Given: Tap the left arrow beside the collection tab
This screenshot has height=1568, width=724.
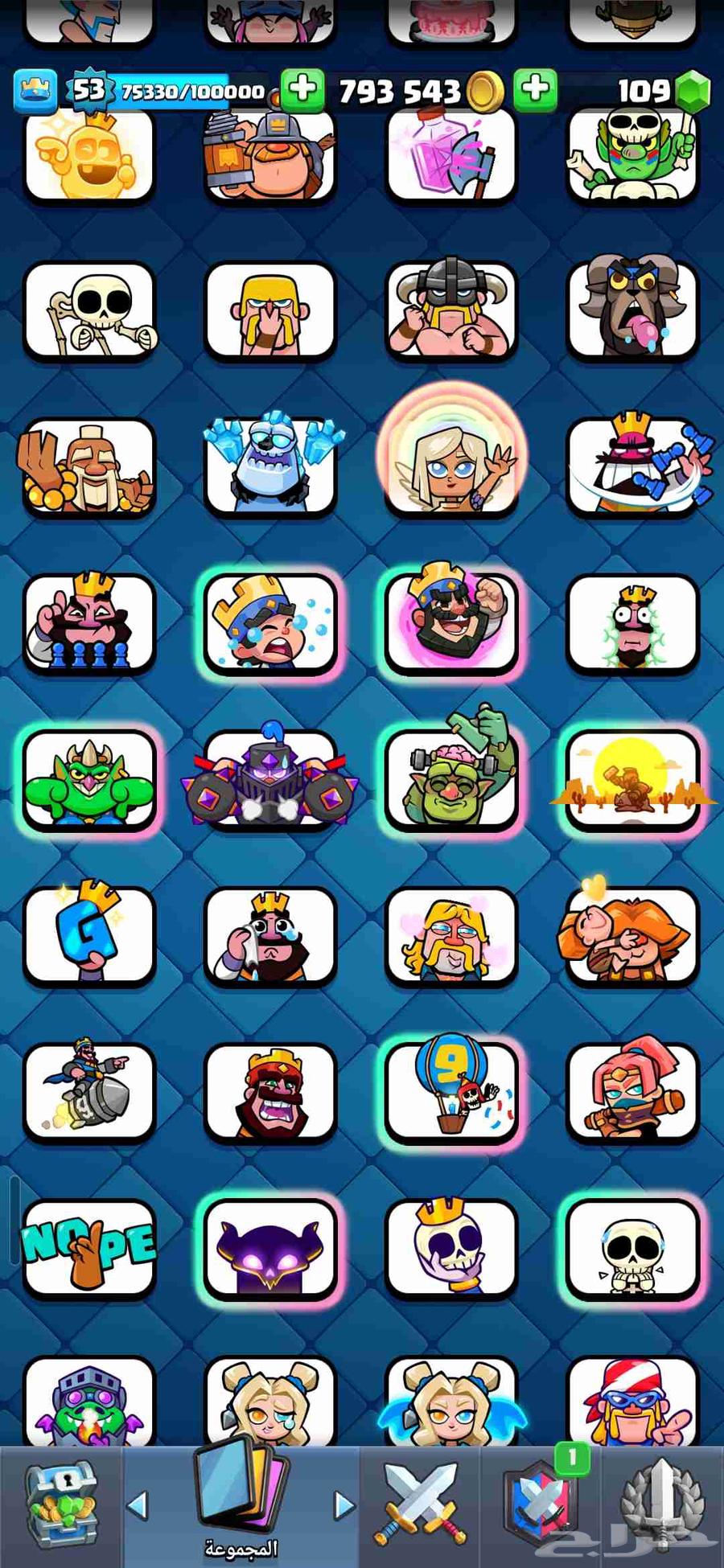Looking at the screenshot, I should (x=138, y=1505).
